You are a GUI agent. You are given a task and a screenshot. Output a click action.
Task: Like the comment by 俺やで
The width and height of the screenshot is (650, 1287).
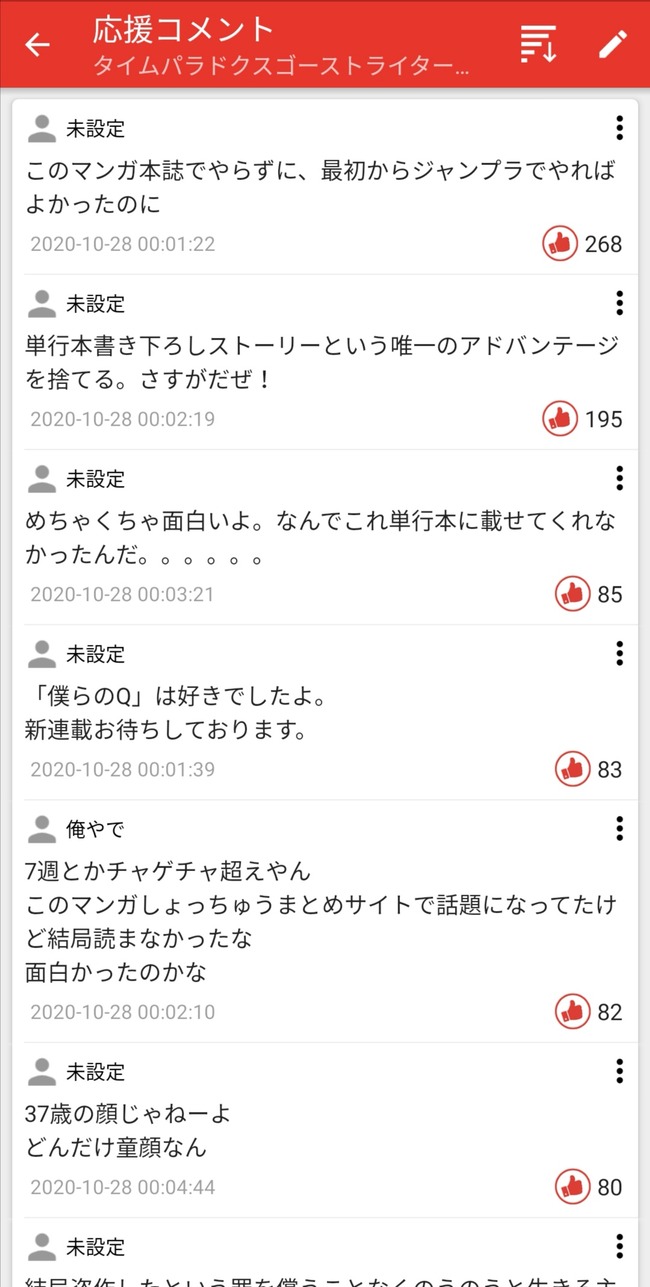pos(573,1012)
